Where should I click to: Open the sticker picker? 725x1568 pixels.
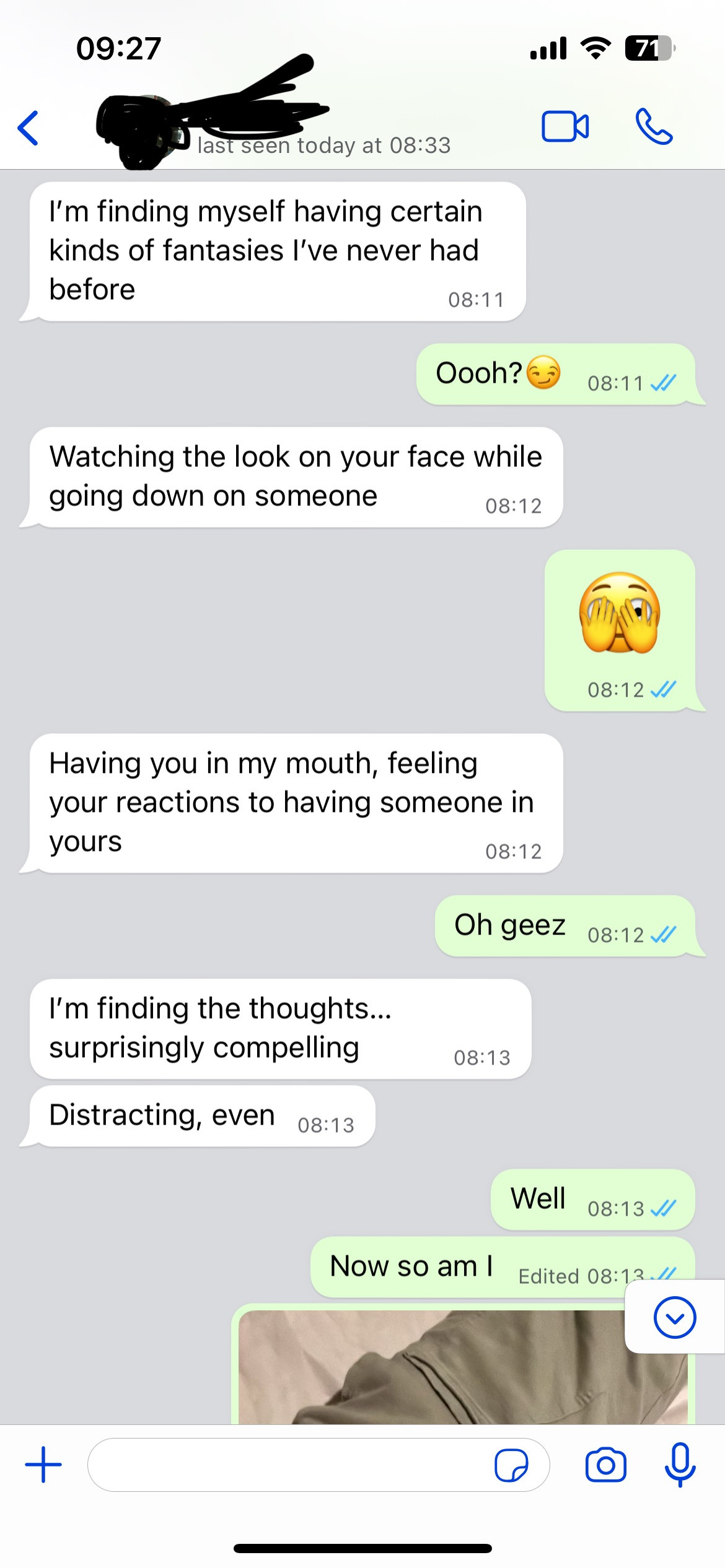[511, 1465]
